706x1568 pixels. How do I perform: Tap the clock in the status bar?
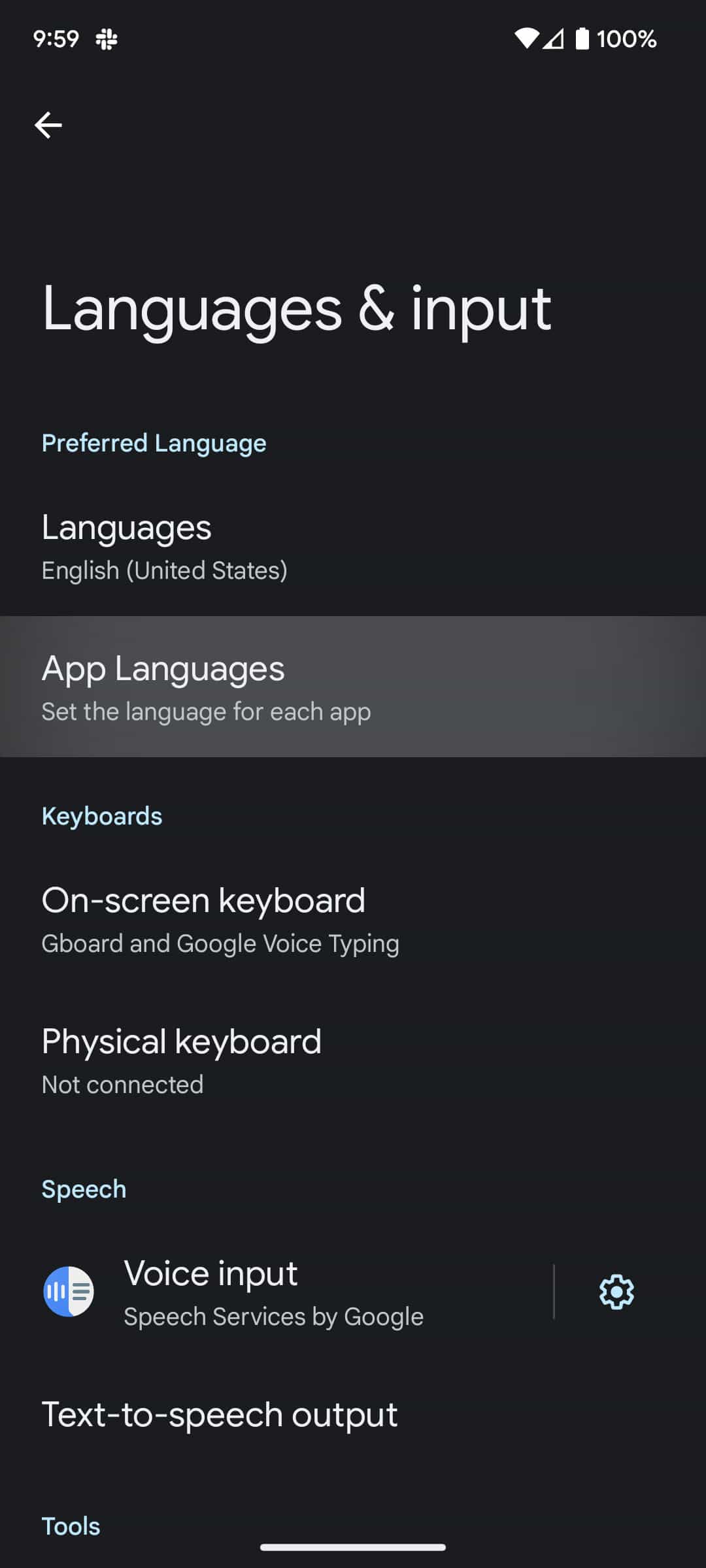pyautogui.click(x=55, y=39)
